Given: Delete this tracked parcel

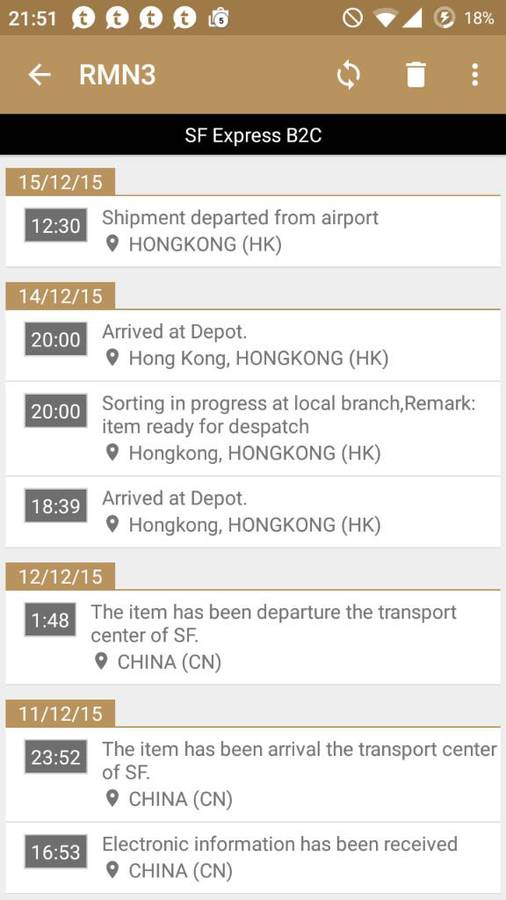Looking at the screenshot, I should 416,75.
